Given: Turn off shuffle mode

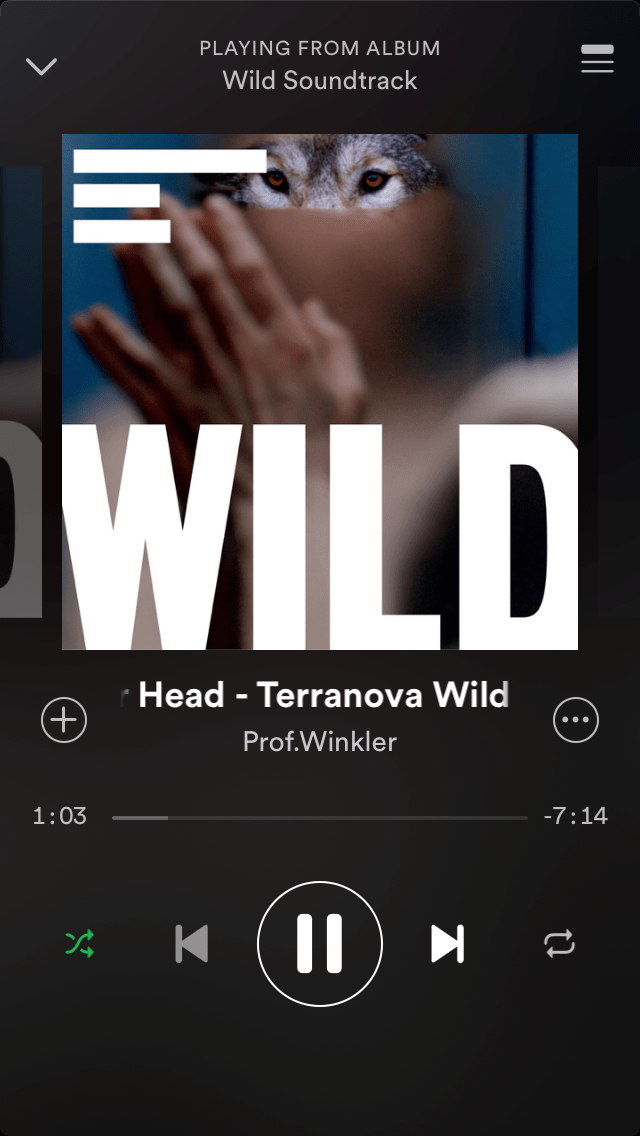Looking at the screenshot, I should [80, 943].
